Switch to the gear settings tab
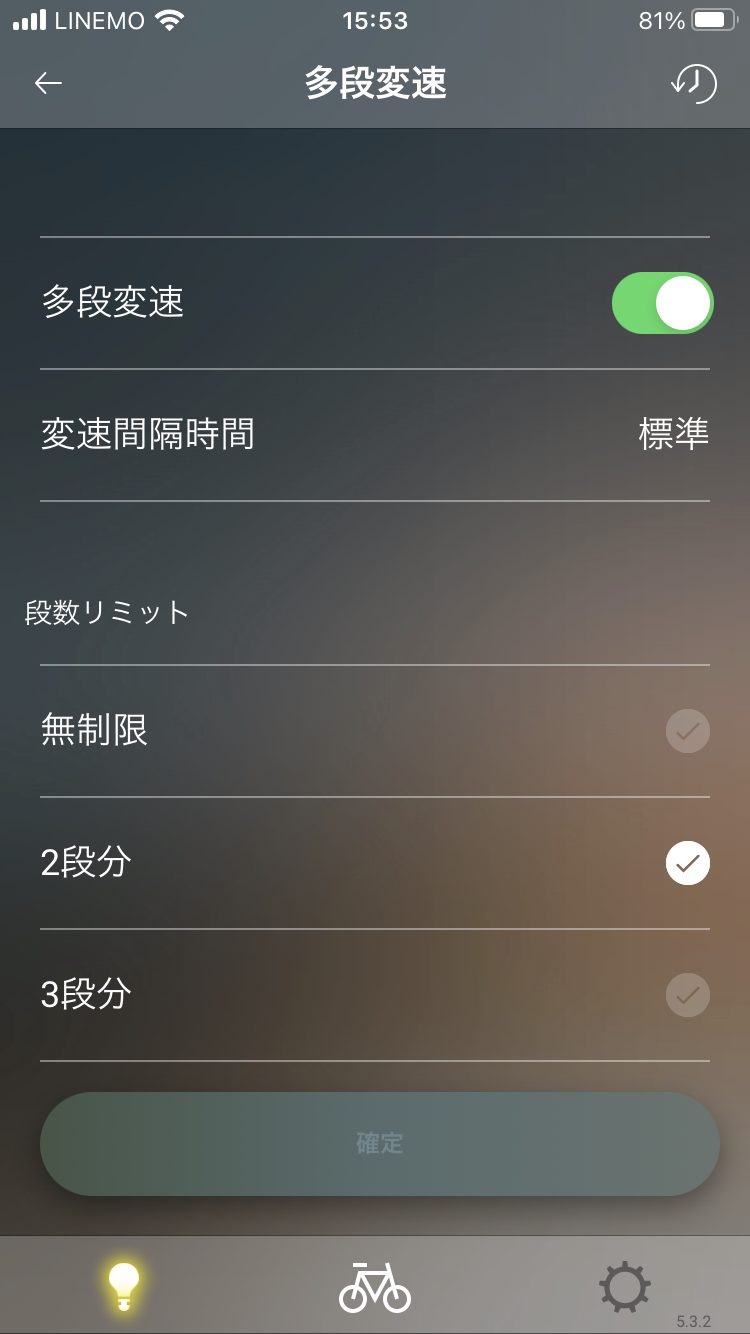 [x=625, y=1286]
